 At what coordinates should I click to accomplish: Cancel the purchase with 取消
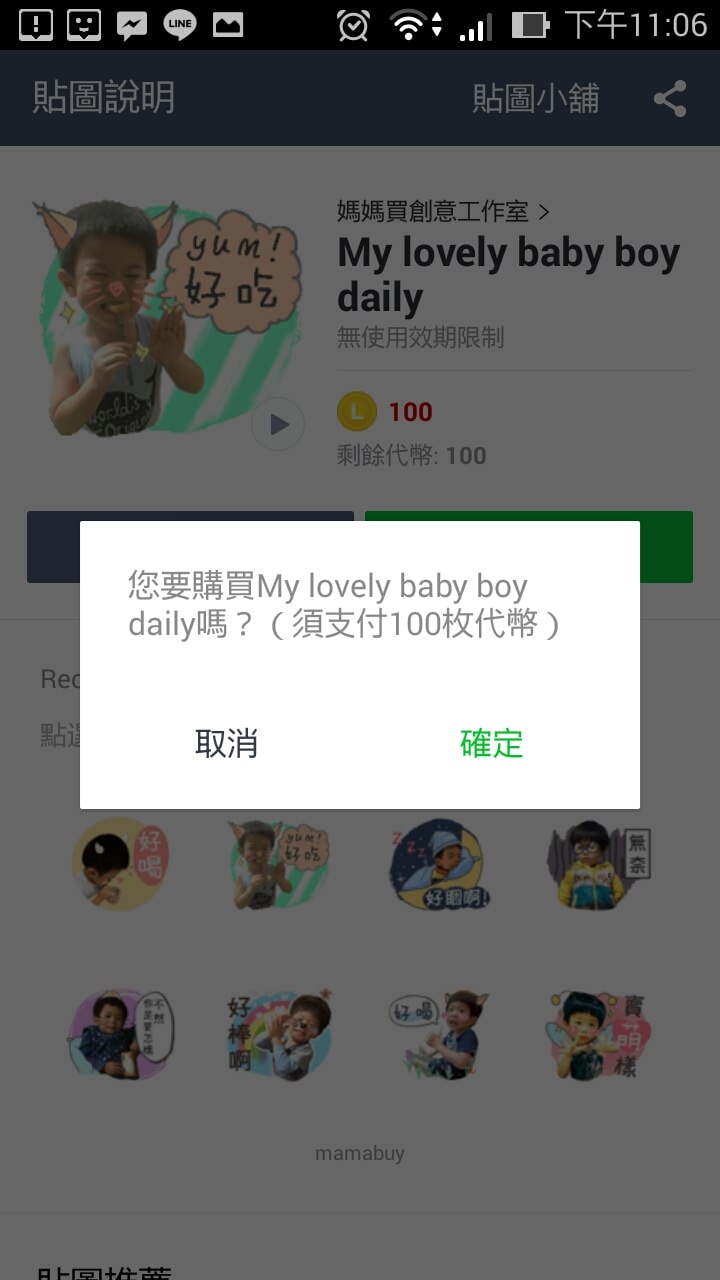point(227,743)
